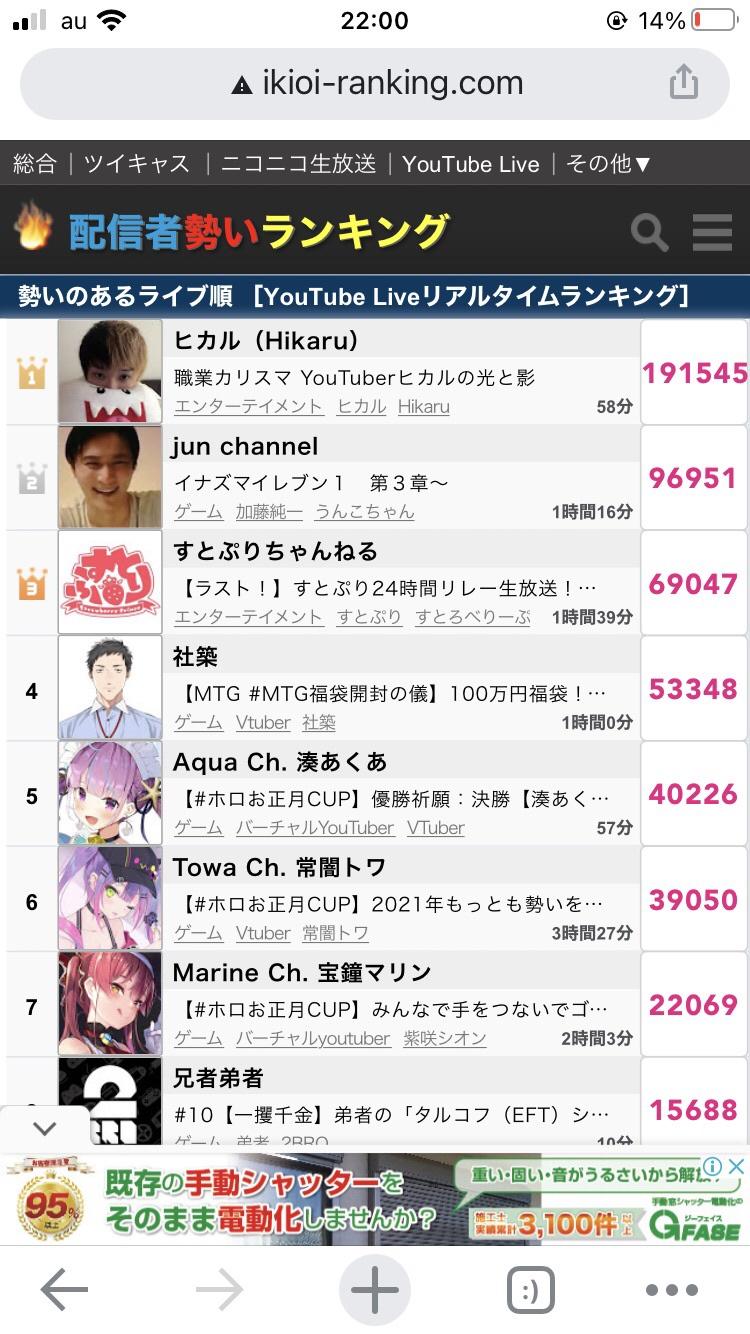The height and width of the screenshot is (1334, 750).
Task: Close the shutter advertisement
Action: pyautogui.click(x=736, y=1167)
